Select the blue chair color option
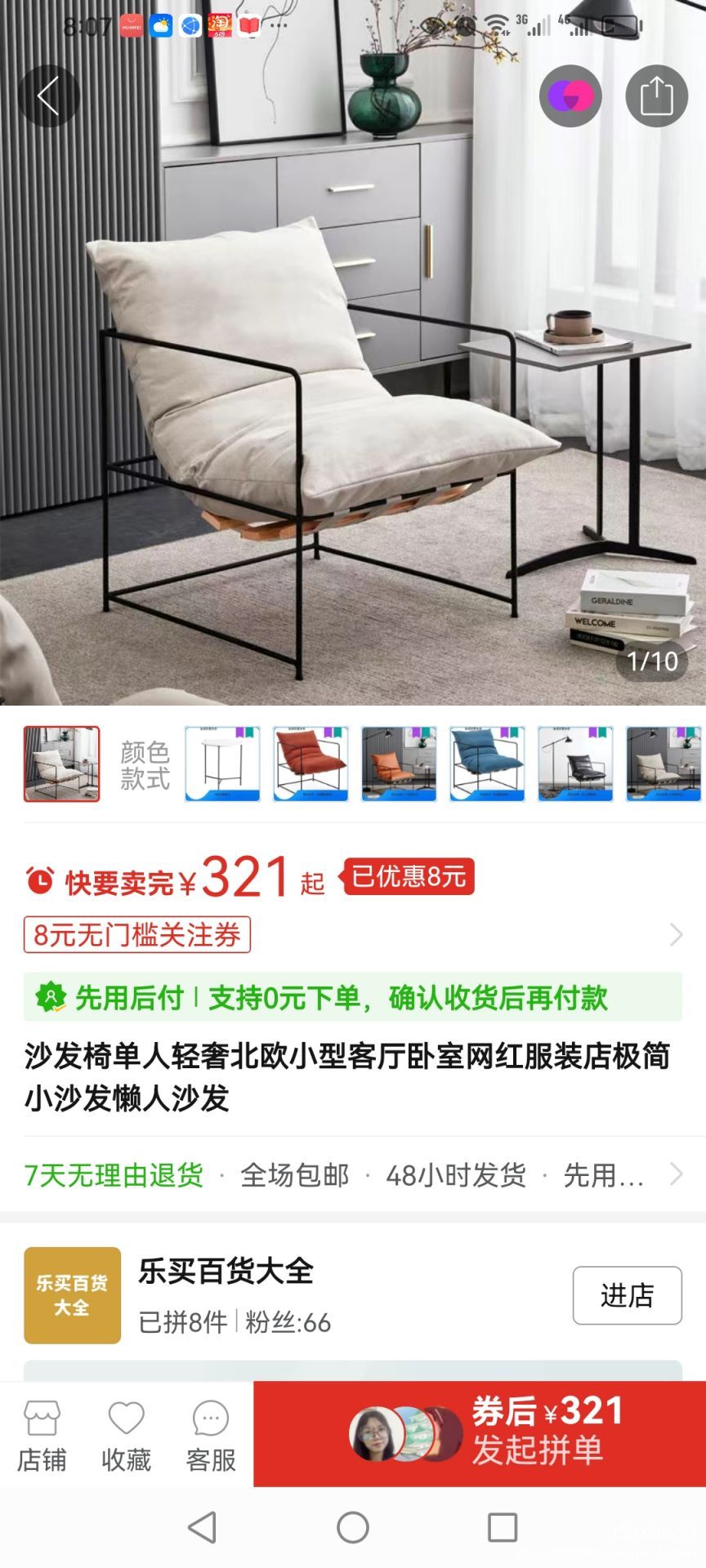 pos(487,764)
